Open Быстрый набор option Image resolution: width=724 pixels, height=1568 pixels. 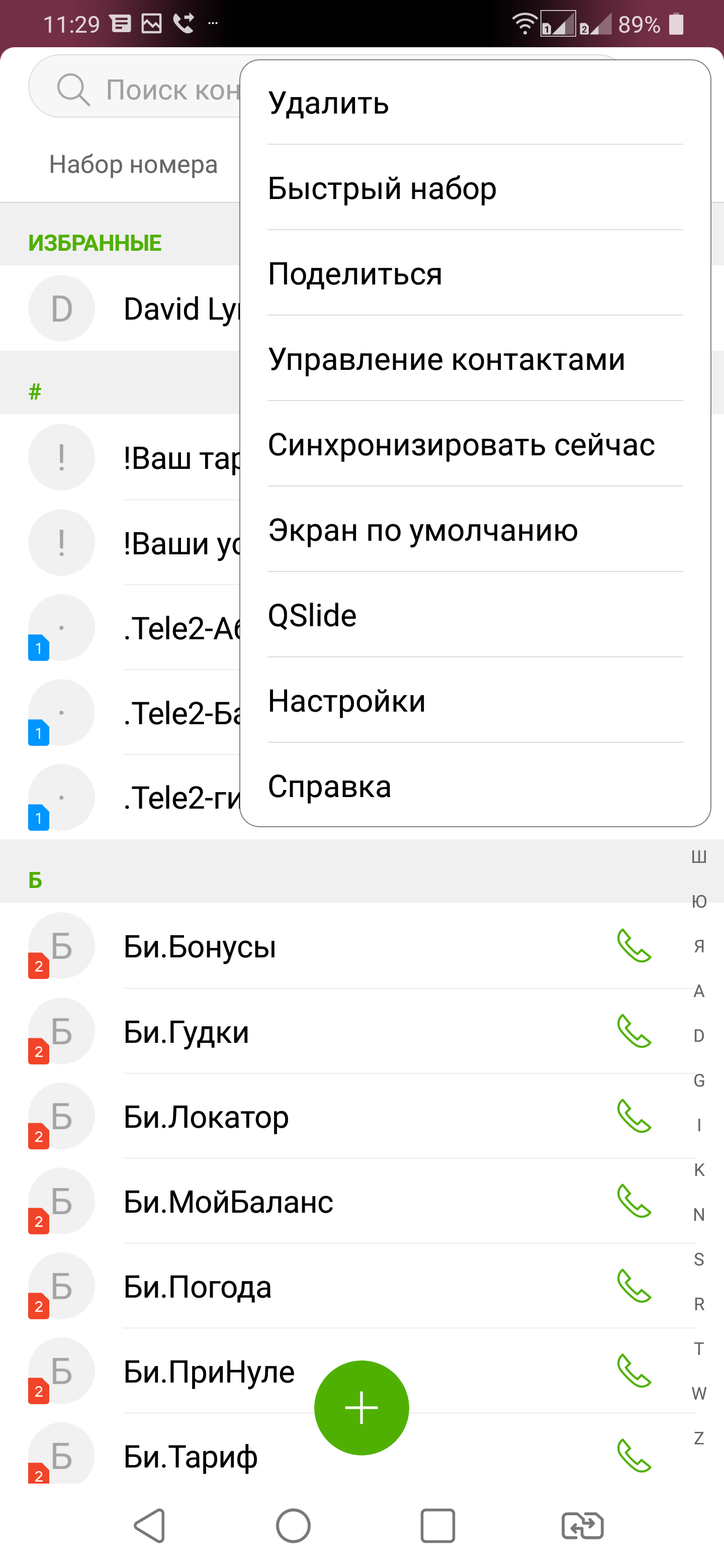475,188
